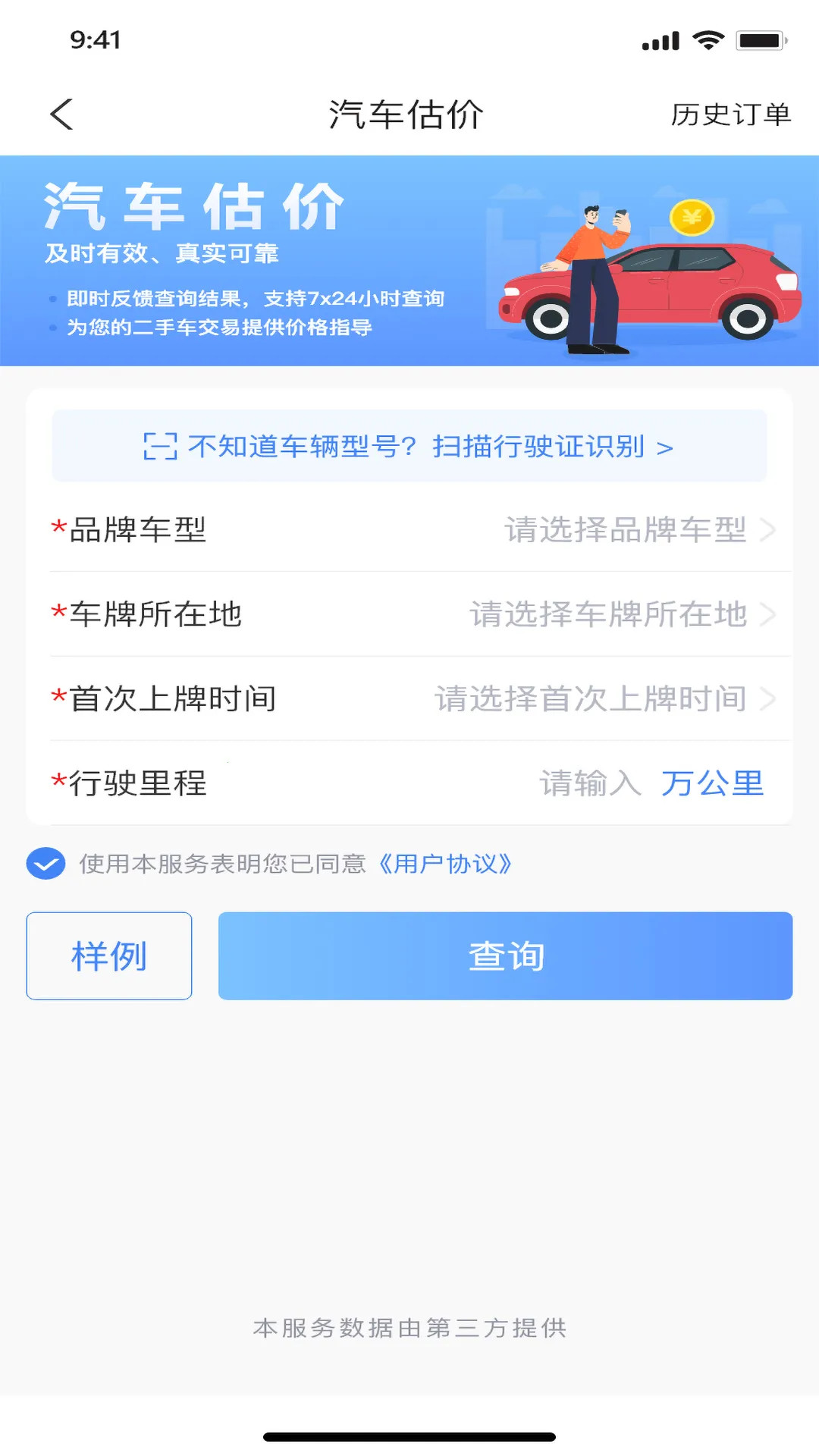Tap the 行驶里程 mileage input field
The width and height of the screenshot is (819, 1456).
click(590, 783)
